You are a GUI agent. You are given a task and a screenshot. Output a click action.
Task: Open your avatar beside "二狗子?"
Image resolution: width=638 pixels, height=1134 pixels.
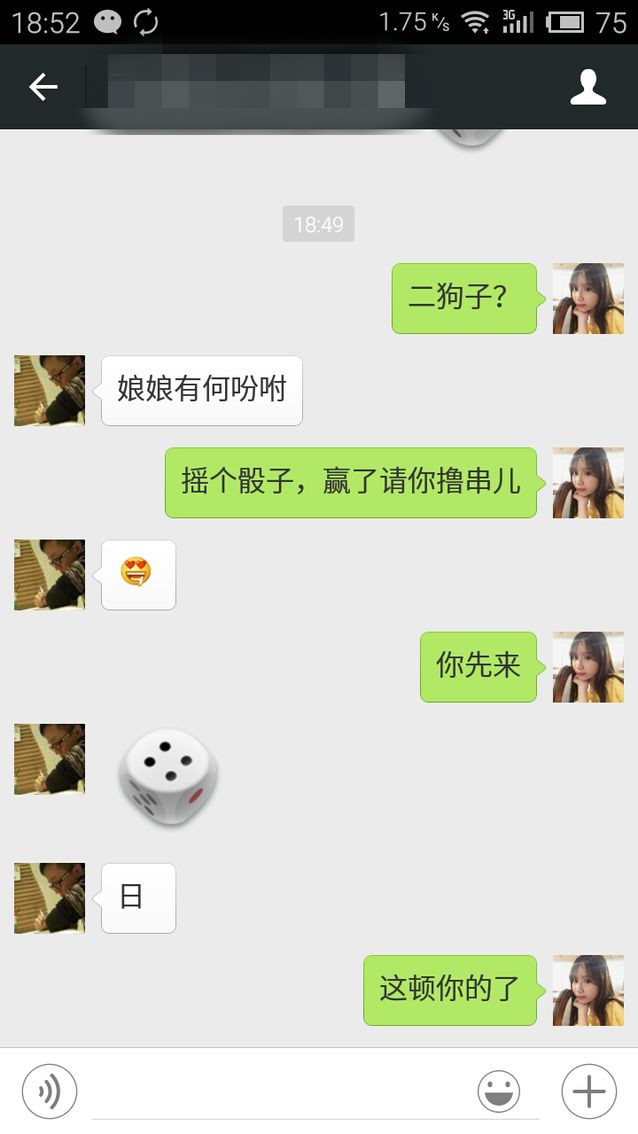[x=588, y=298]
